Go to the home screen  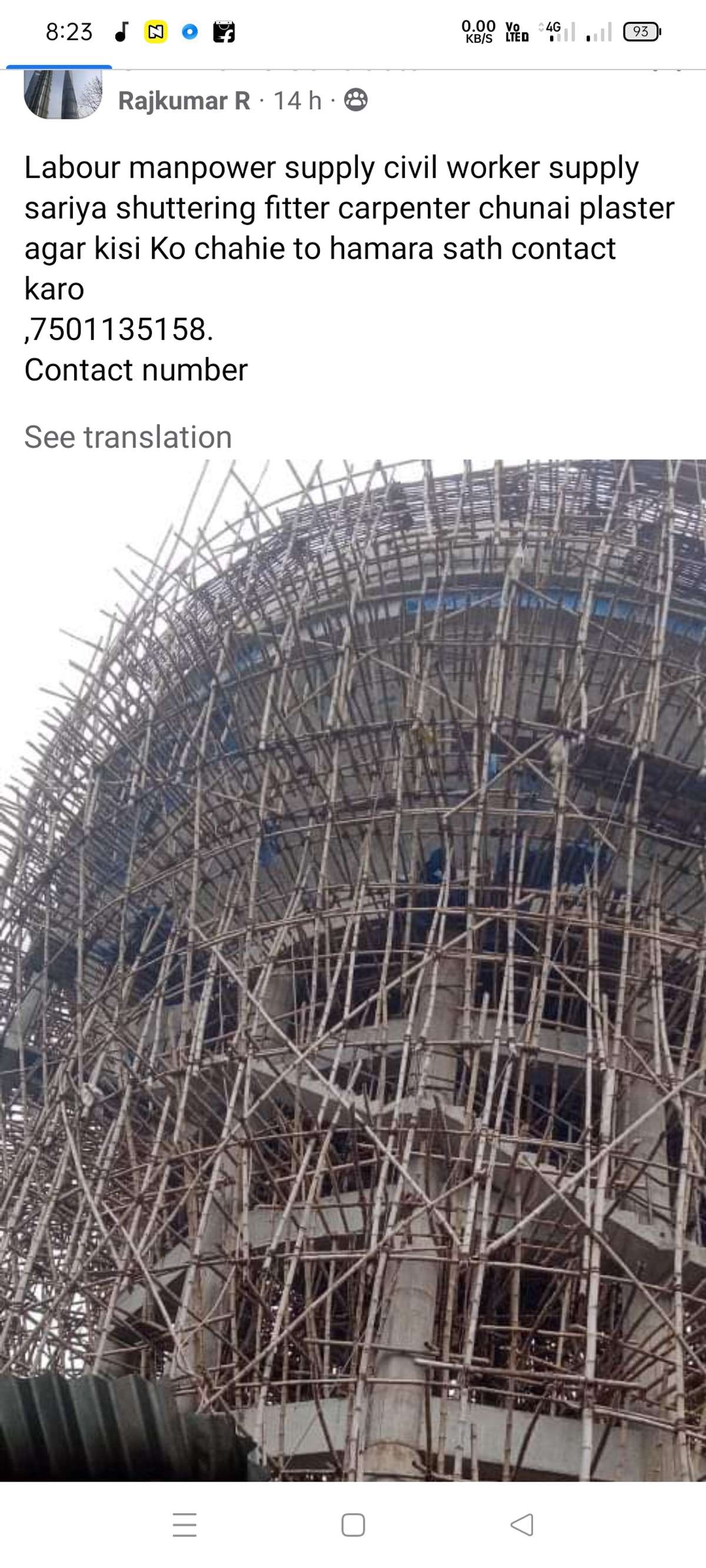pyautogui.click(x=354, y=1524)
